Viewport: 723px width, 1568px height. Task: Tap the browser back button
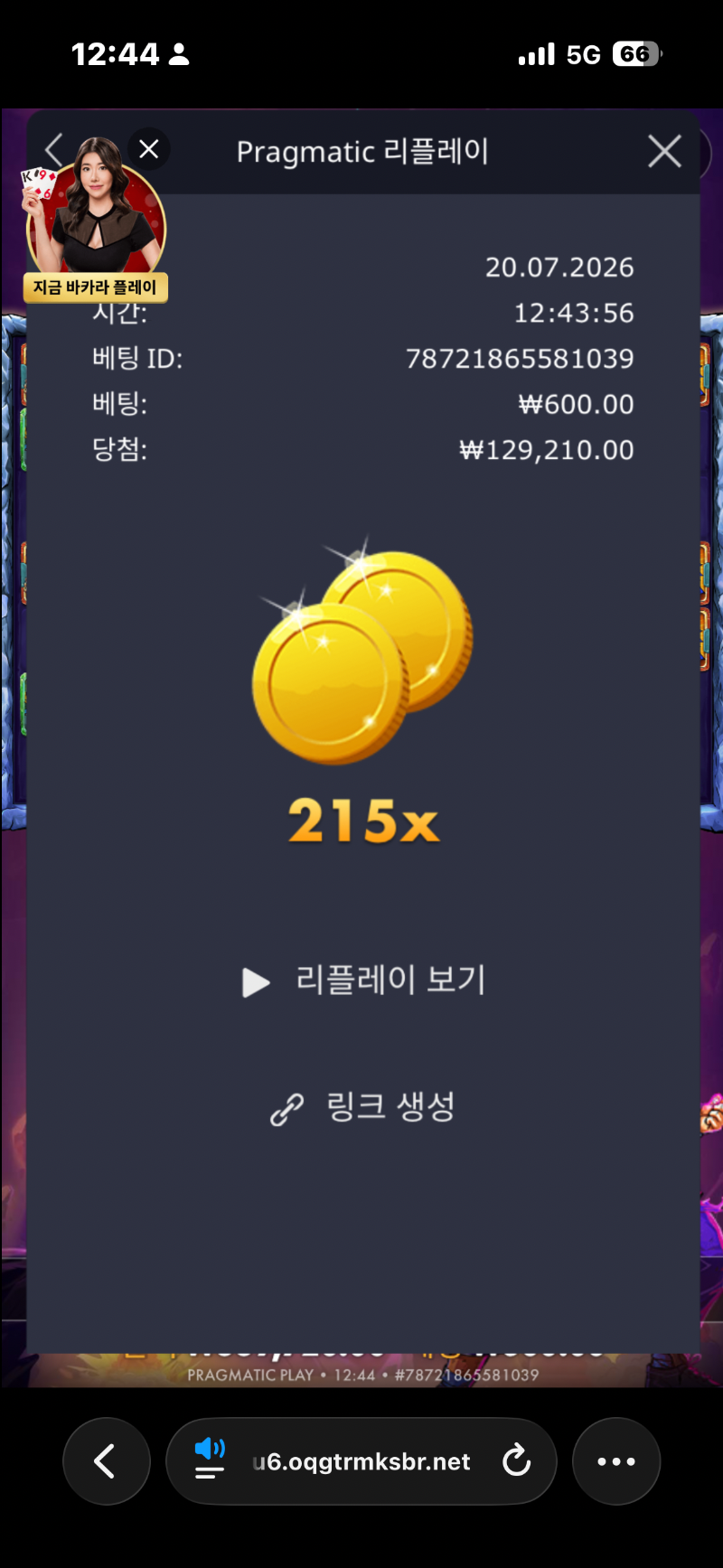[x=106, y=1461]
